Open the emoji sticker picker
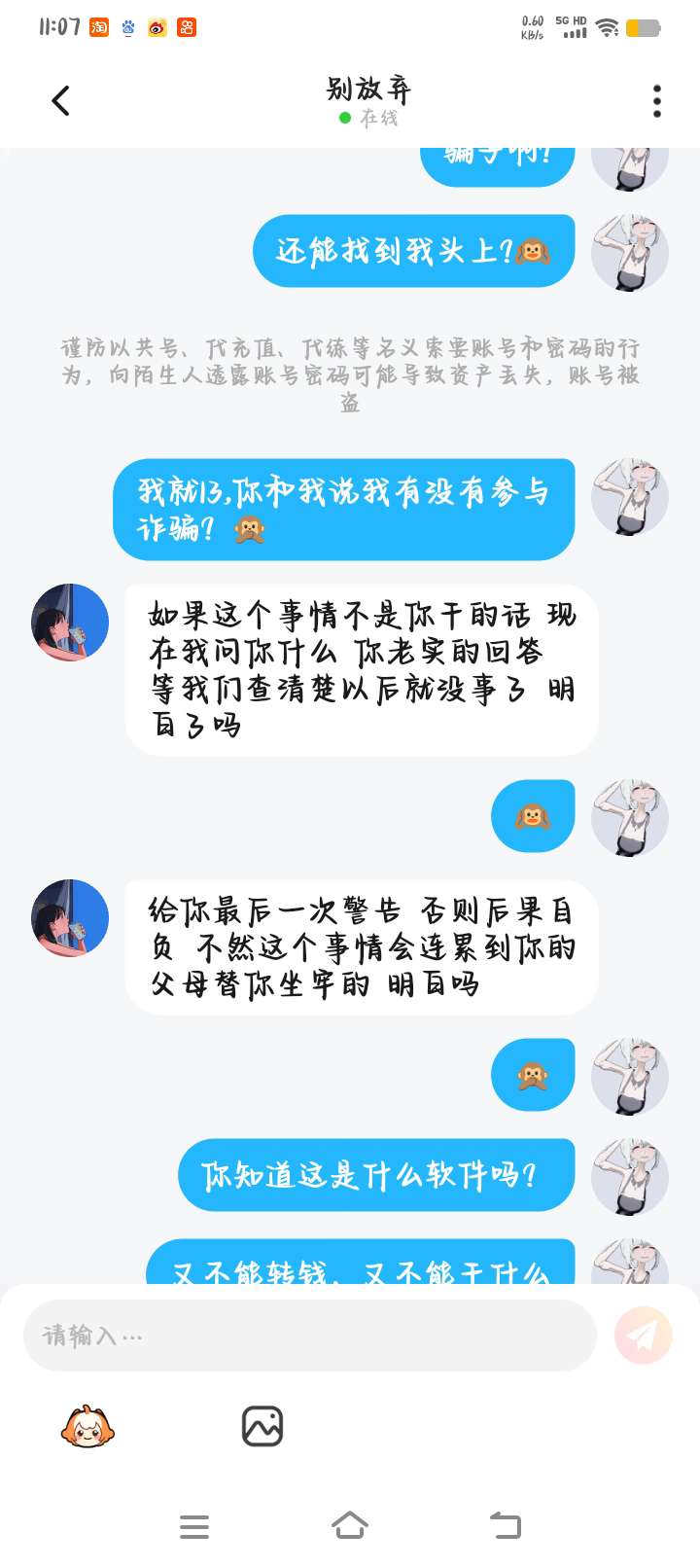The image size is (700, 1568). [x=87, y=1427]
